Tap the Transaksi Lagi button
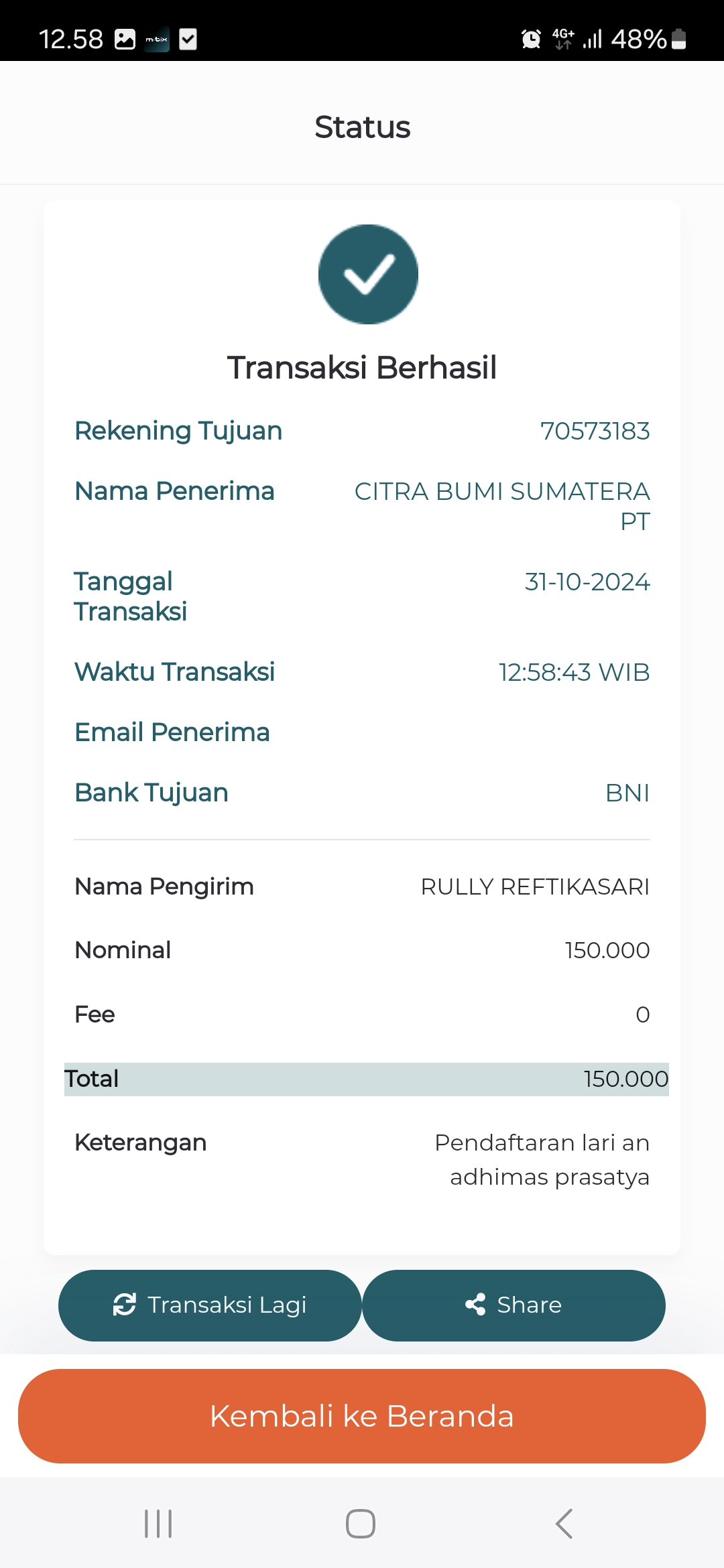The width and height of the screenshot is (724, 1568). point(210,1305)
